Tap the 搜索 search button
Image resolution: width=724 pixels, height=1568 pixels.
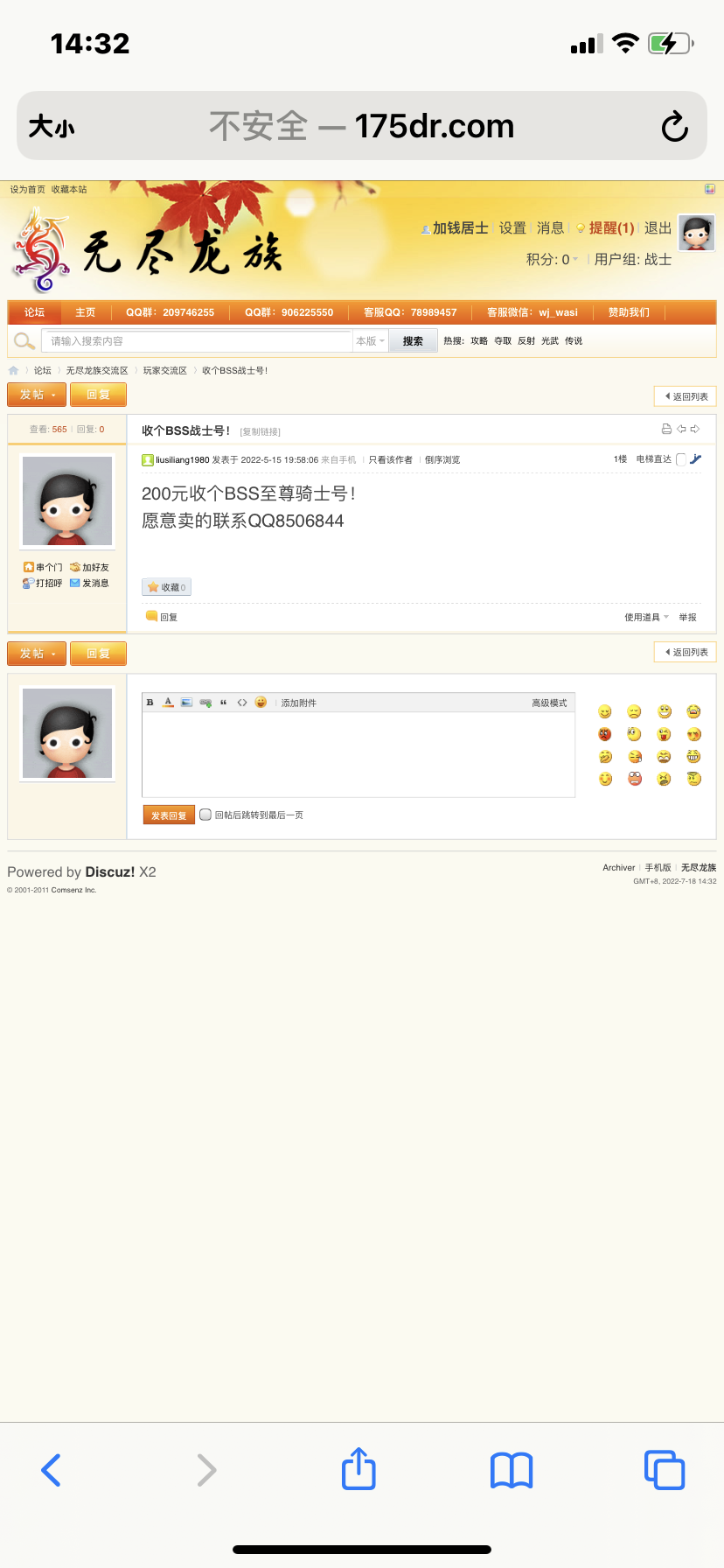(413, 341)
